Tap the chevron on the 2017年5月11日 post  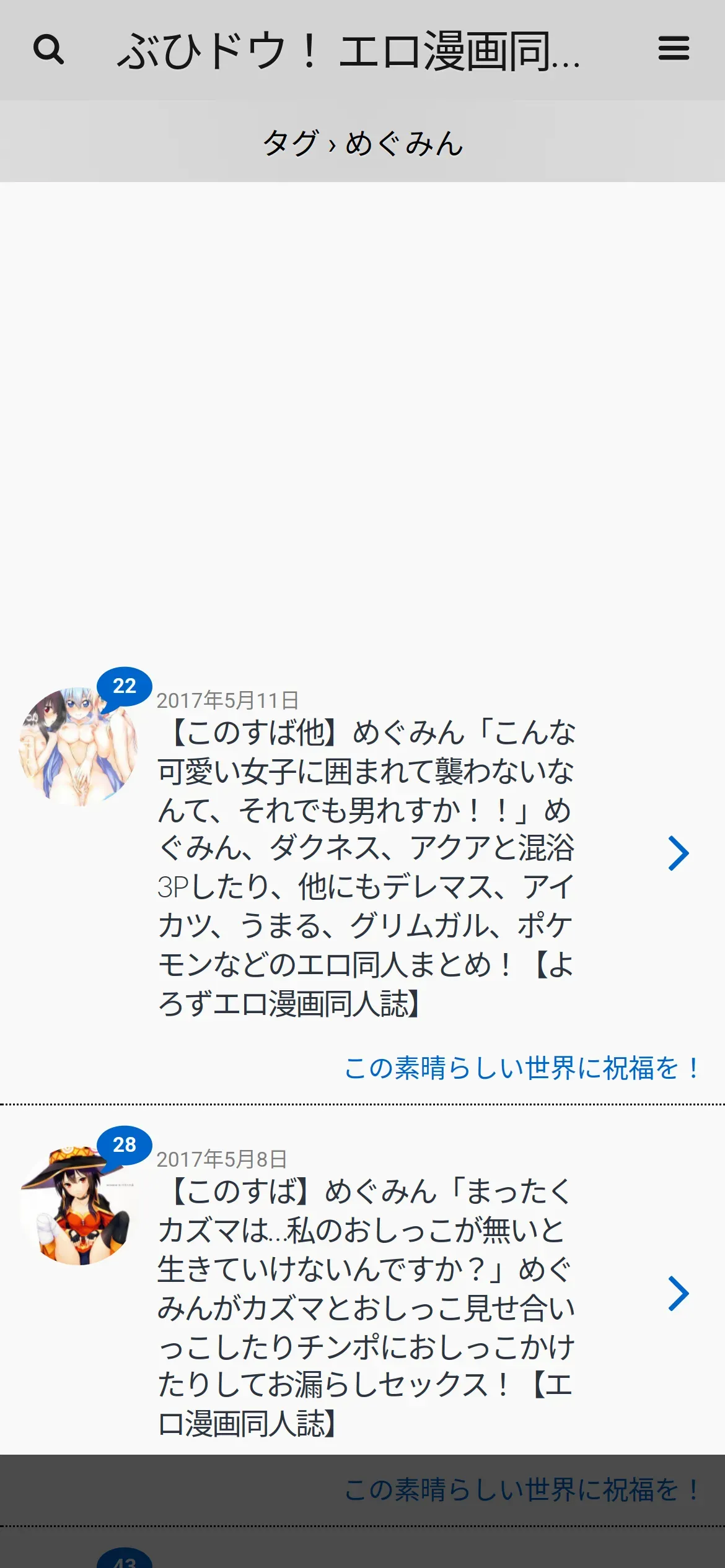pyautogui.click(x=679, y=853)
